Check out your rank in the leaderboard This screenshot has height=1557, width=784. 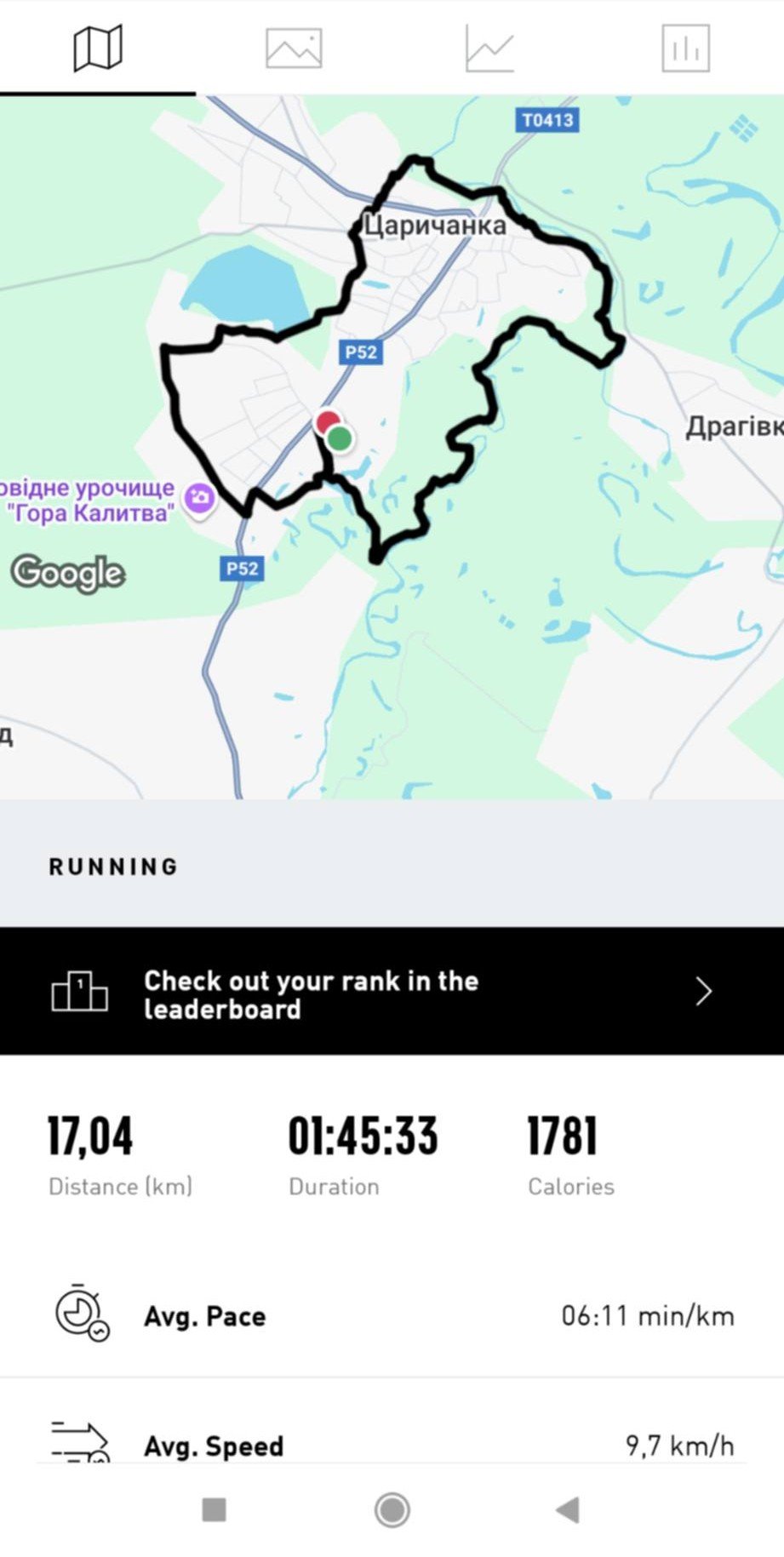[392, 992]
